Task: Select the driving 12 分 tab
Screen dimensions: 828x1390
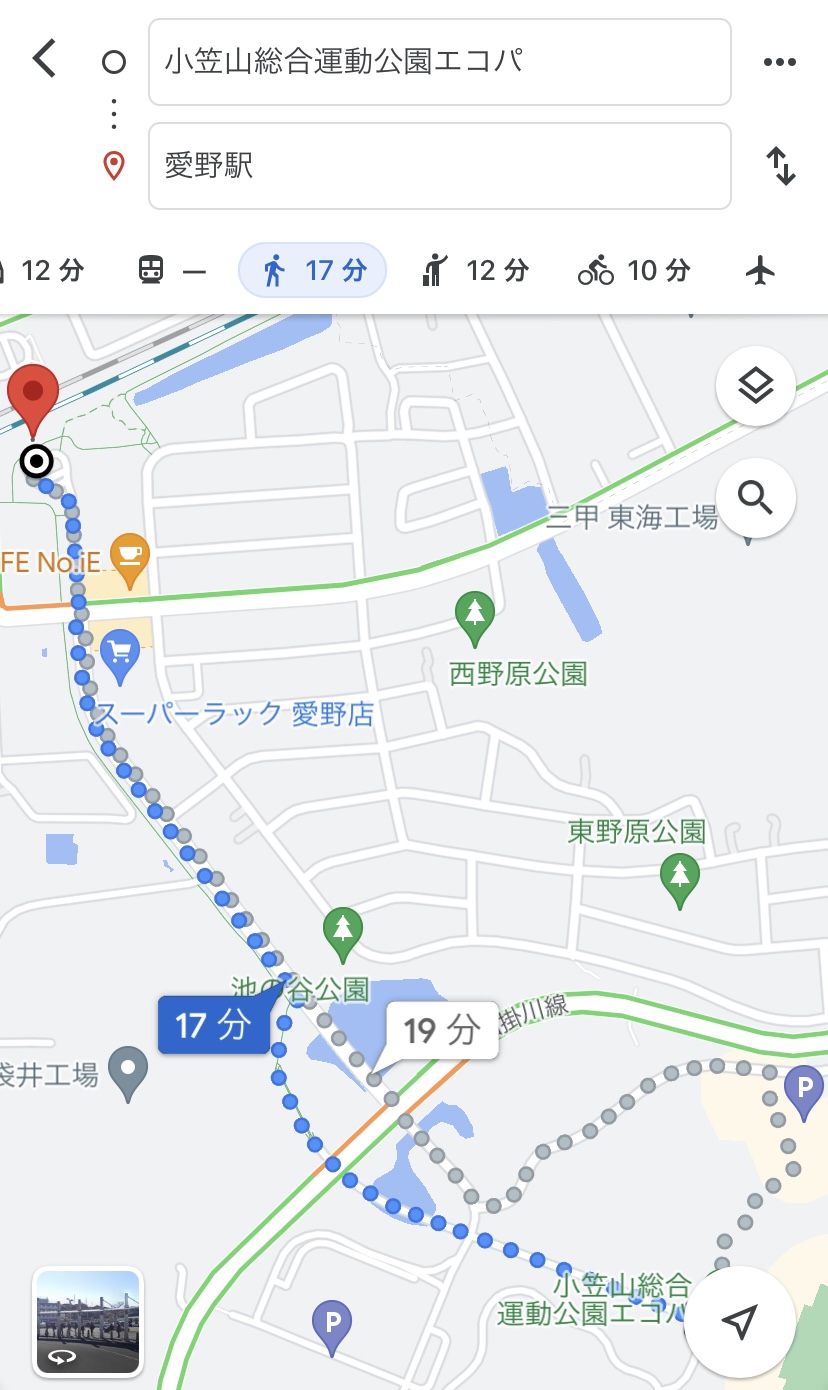Action: [40, 270]
